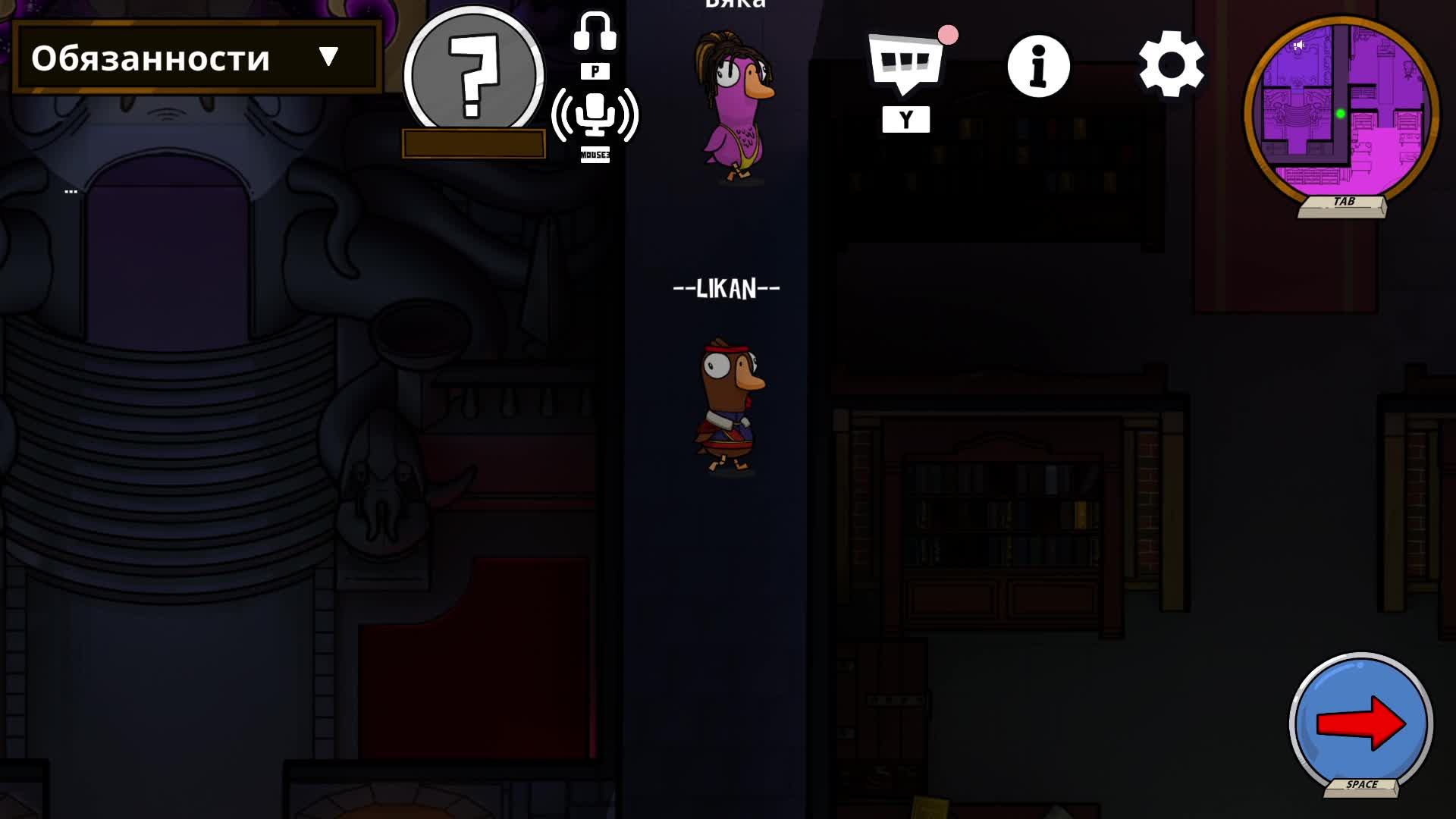Toggle the microphone voice chat
Image resolution: width=1456 pixels, height=819 pixels.
click(x=595, y=117)
